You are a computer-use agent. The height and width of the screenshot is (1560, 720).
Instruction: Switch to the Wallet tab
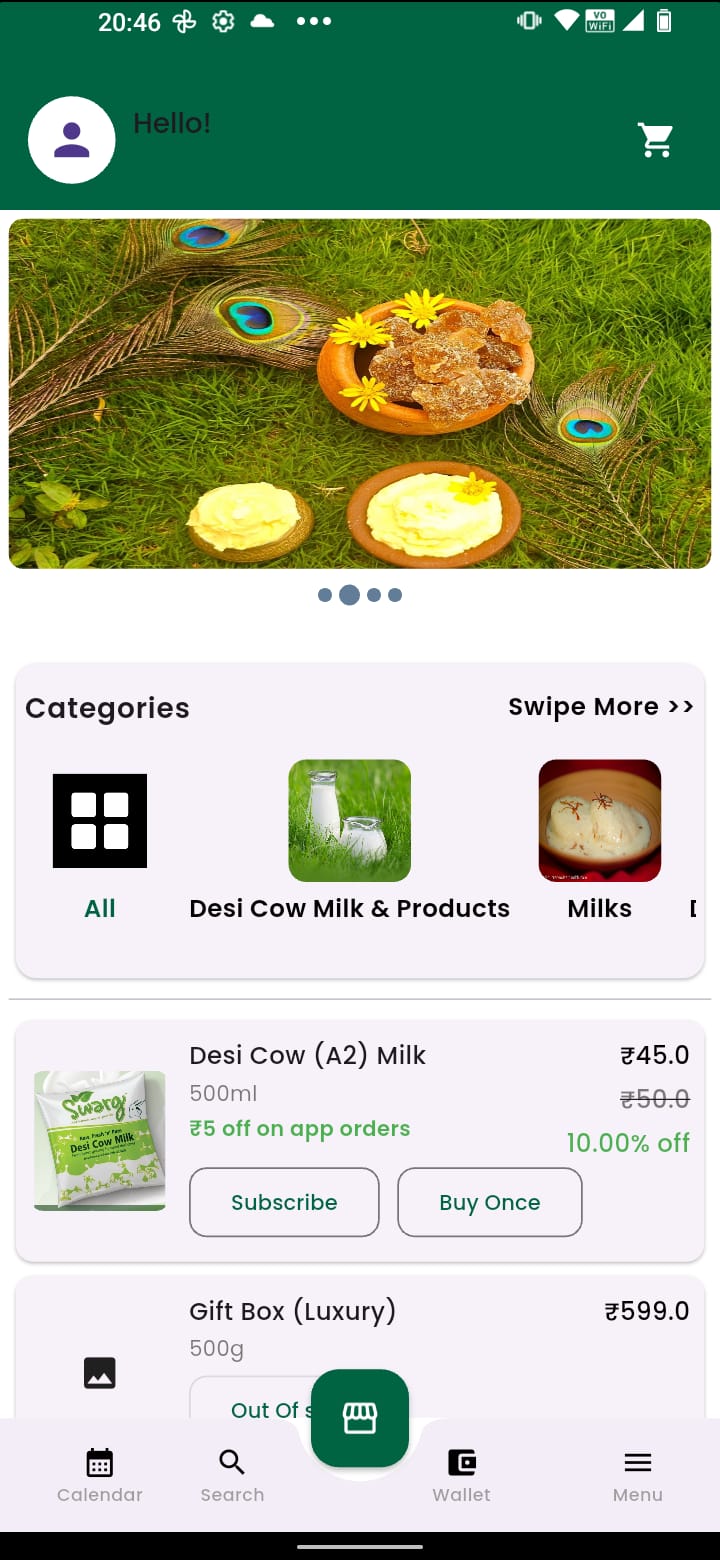[462, 1475]
